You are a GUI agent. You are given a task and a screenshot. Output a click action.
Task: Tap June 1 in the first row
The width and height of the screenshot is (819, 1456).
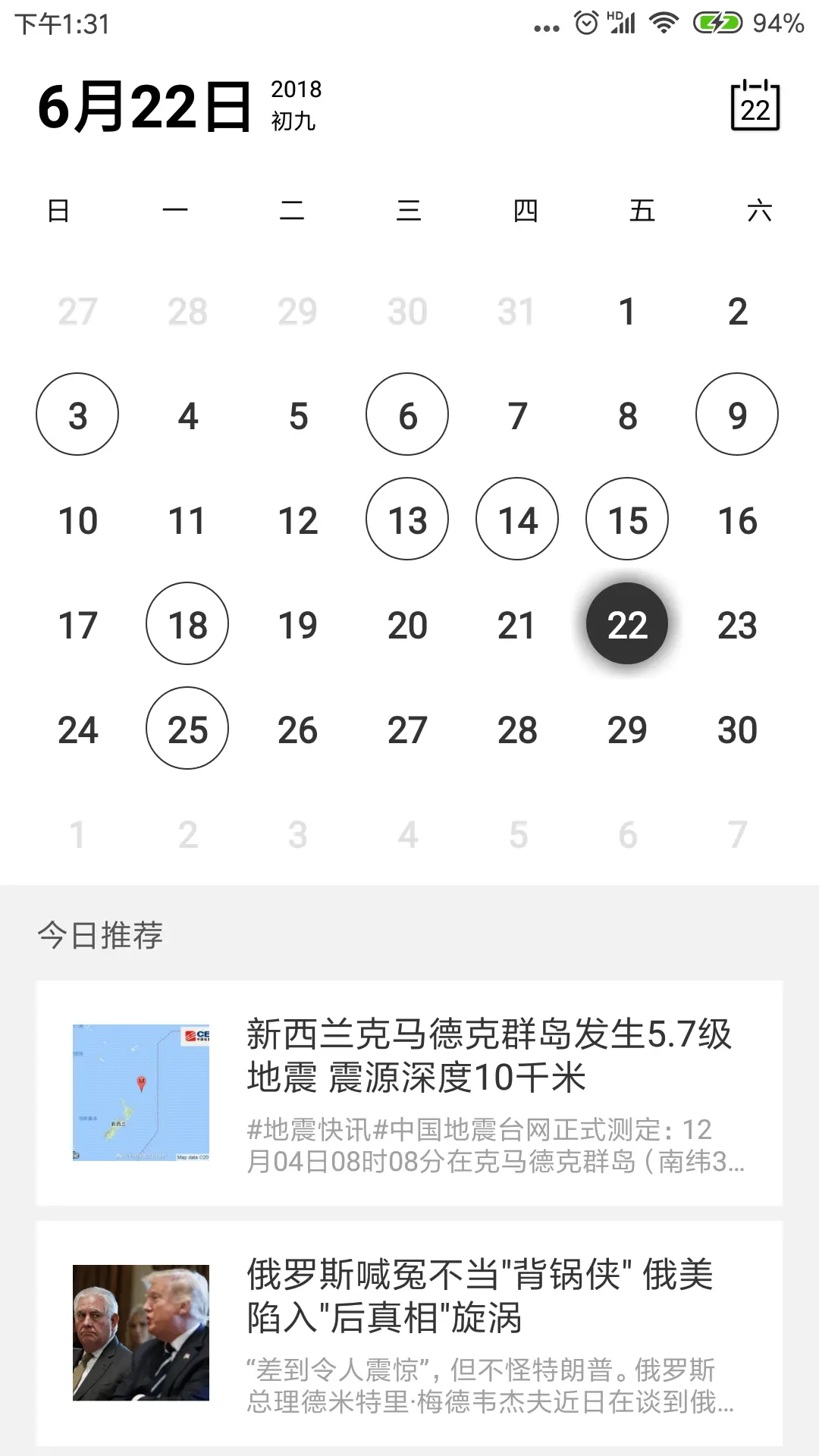coord(627,311)
